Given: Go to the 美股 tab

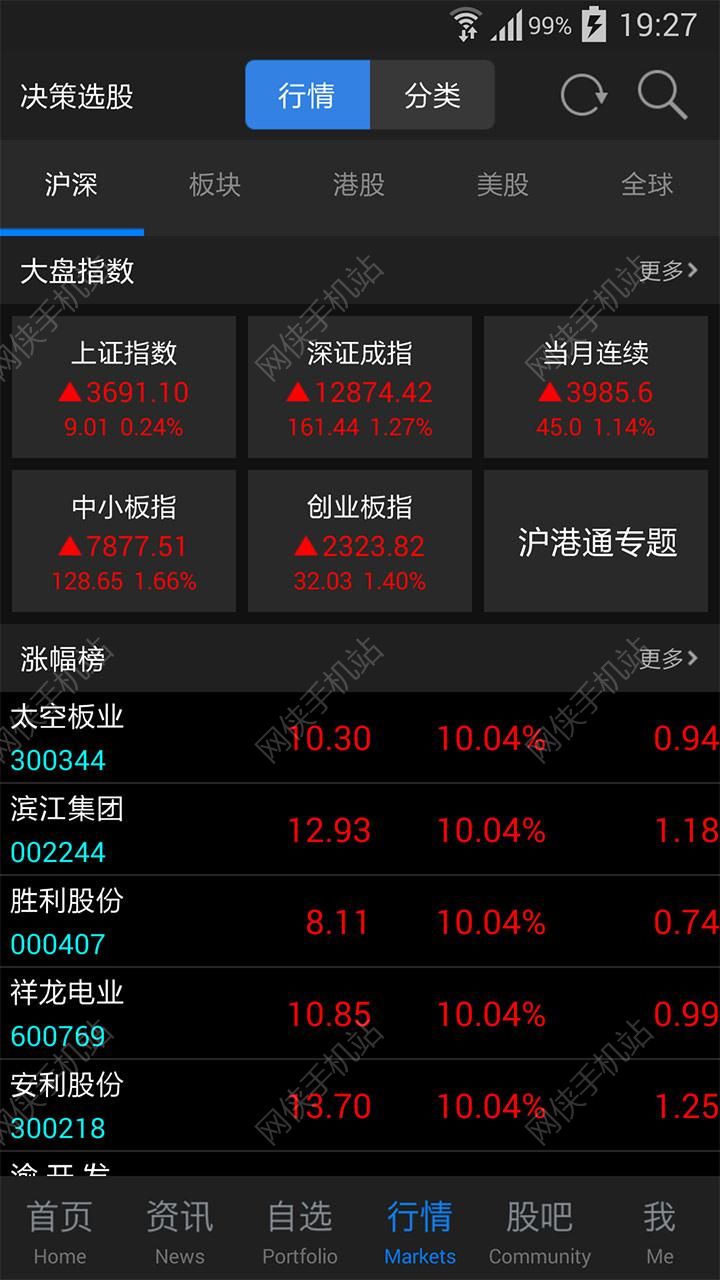Looking at the screenshot, I should [x=502, y=185].
